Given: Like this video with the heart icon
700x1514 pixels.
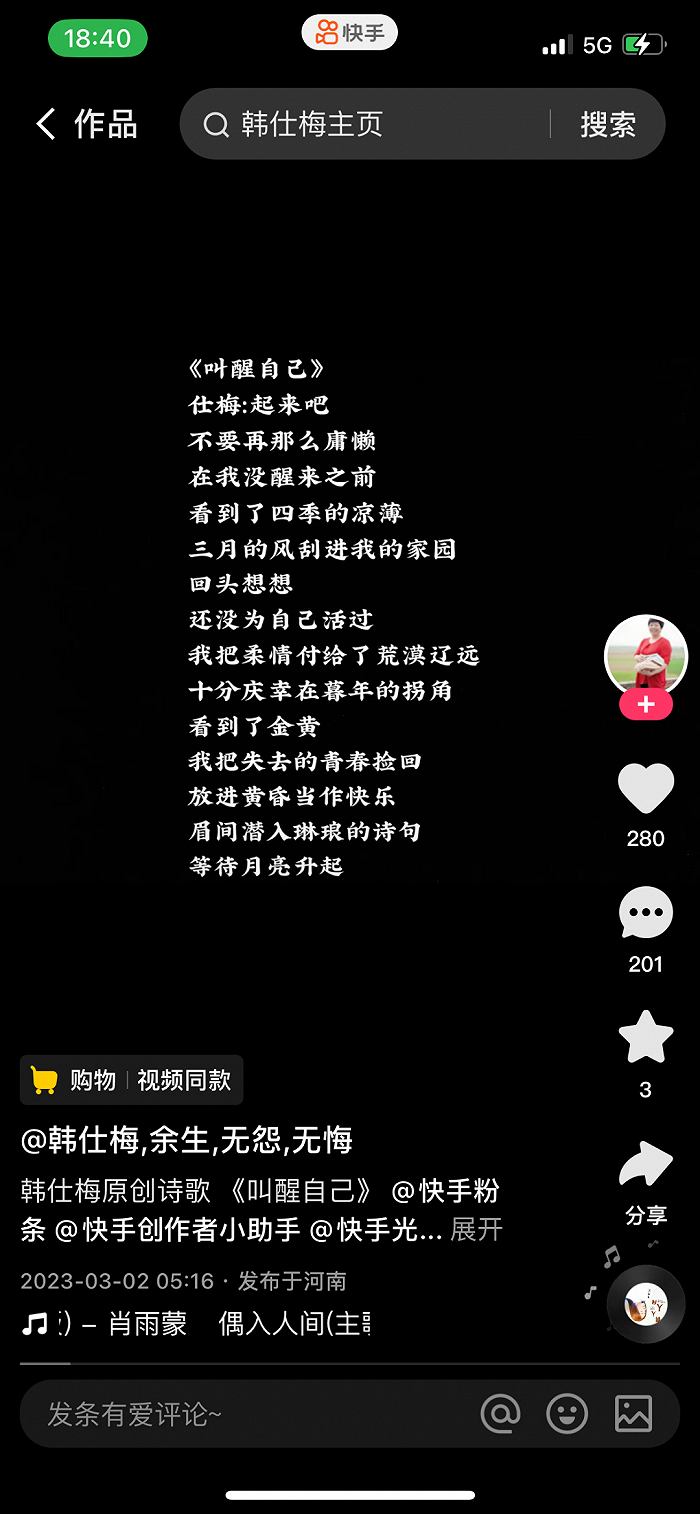Looking at the screenshot, I should coord(646,789).
